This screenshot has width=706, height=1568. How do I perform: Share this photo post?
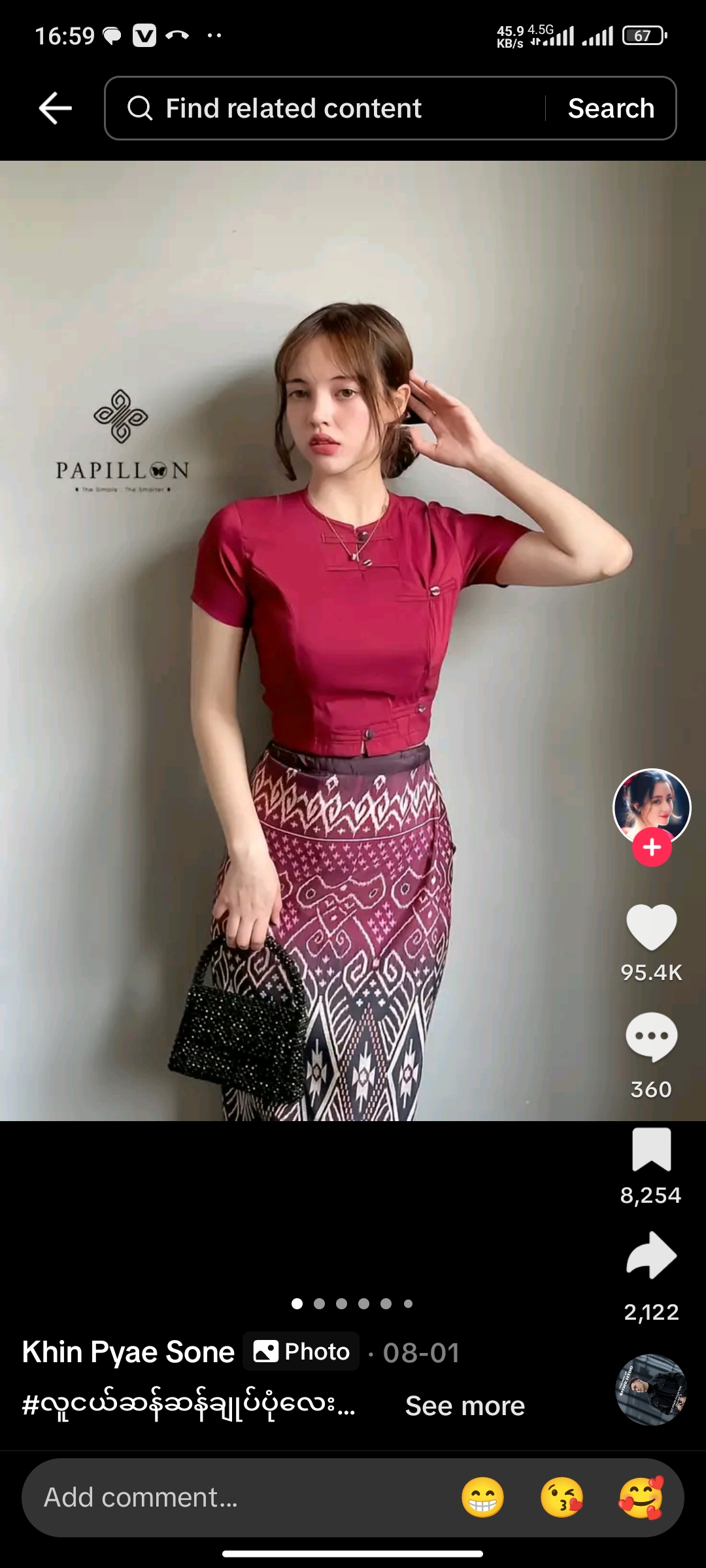(x=651, y=1255)
